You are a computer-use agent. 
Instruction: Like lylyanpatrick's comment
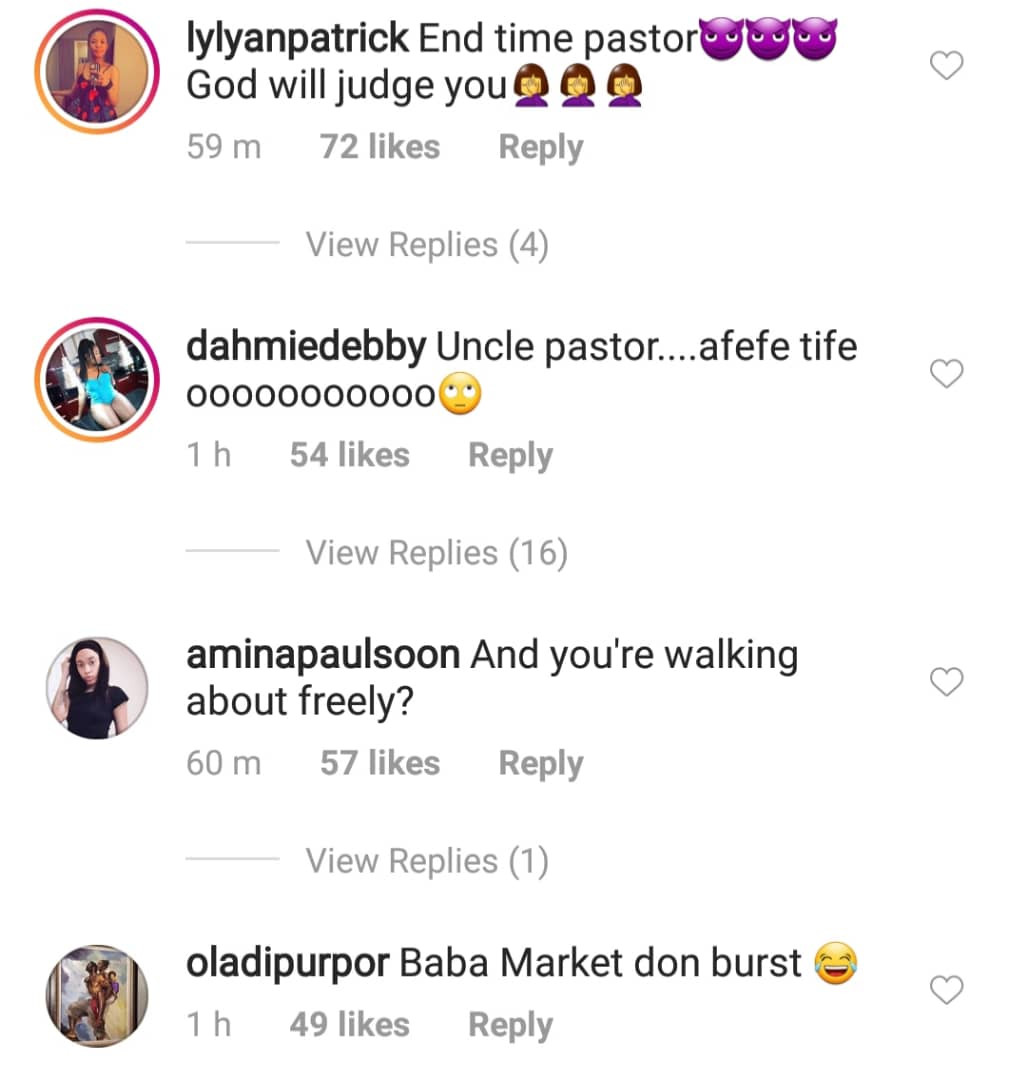[946, 67]
